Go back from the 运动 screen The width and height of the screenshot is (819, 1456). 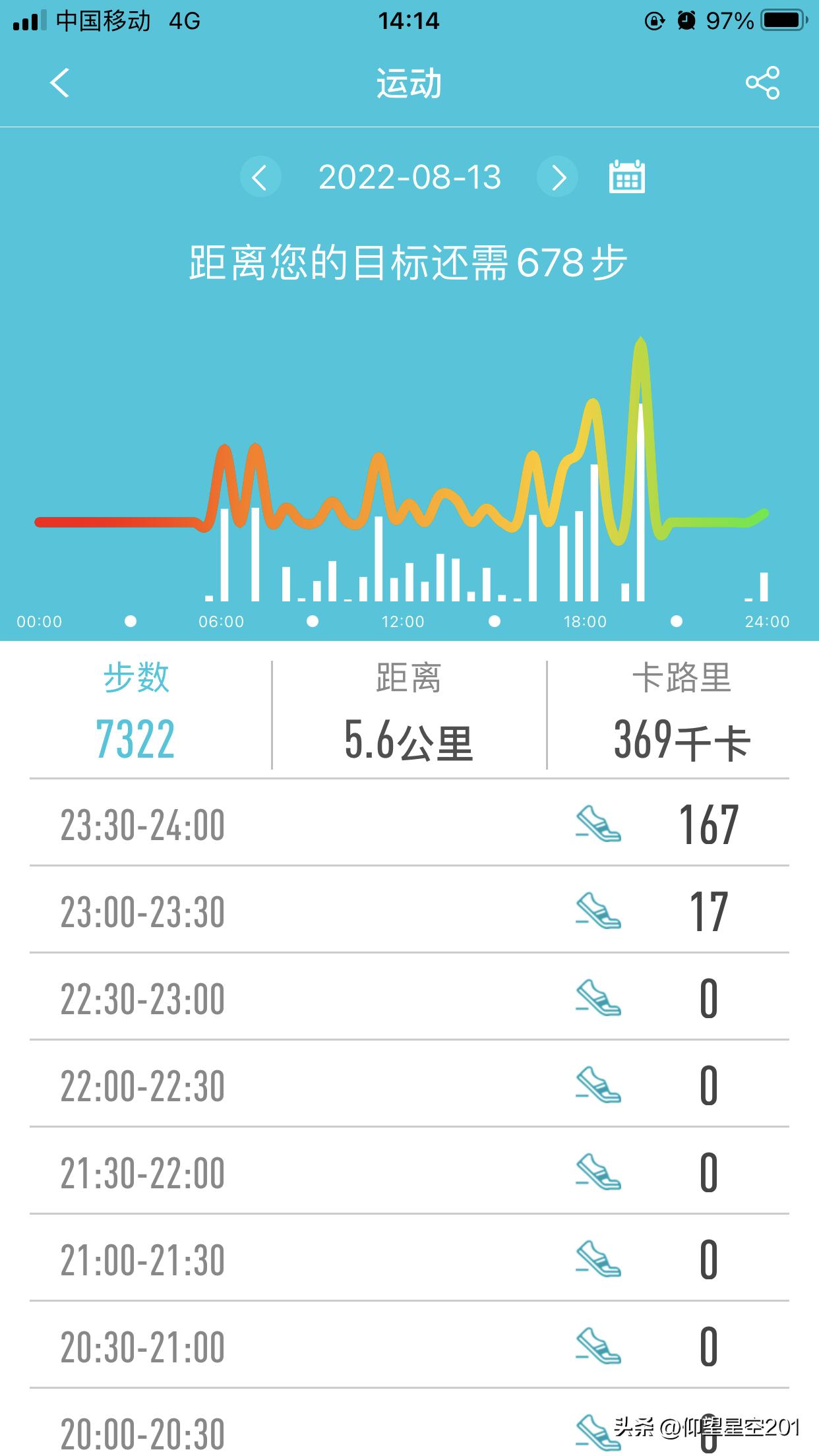[x=60, y=83]
